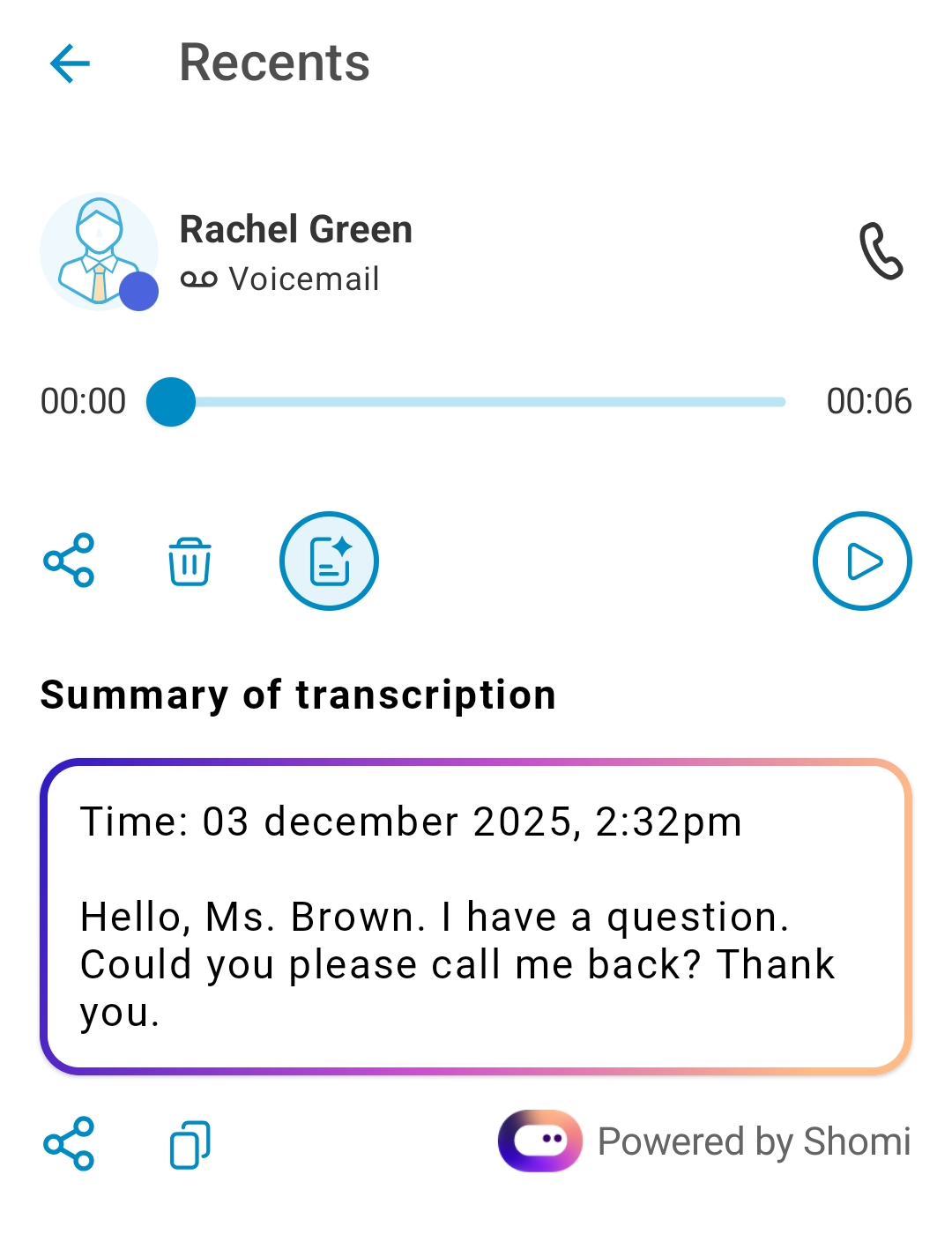Share the voicemail recording
The image size is (952, 1234).
69,561
